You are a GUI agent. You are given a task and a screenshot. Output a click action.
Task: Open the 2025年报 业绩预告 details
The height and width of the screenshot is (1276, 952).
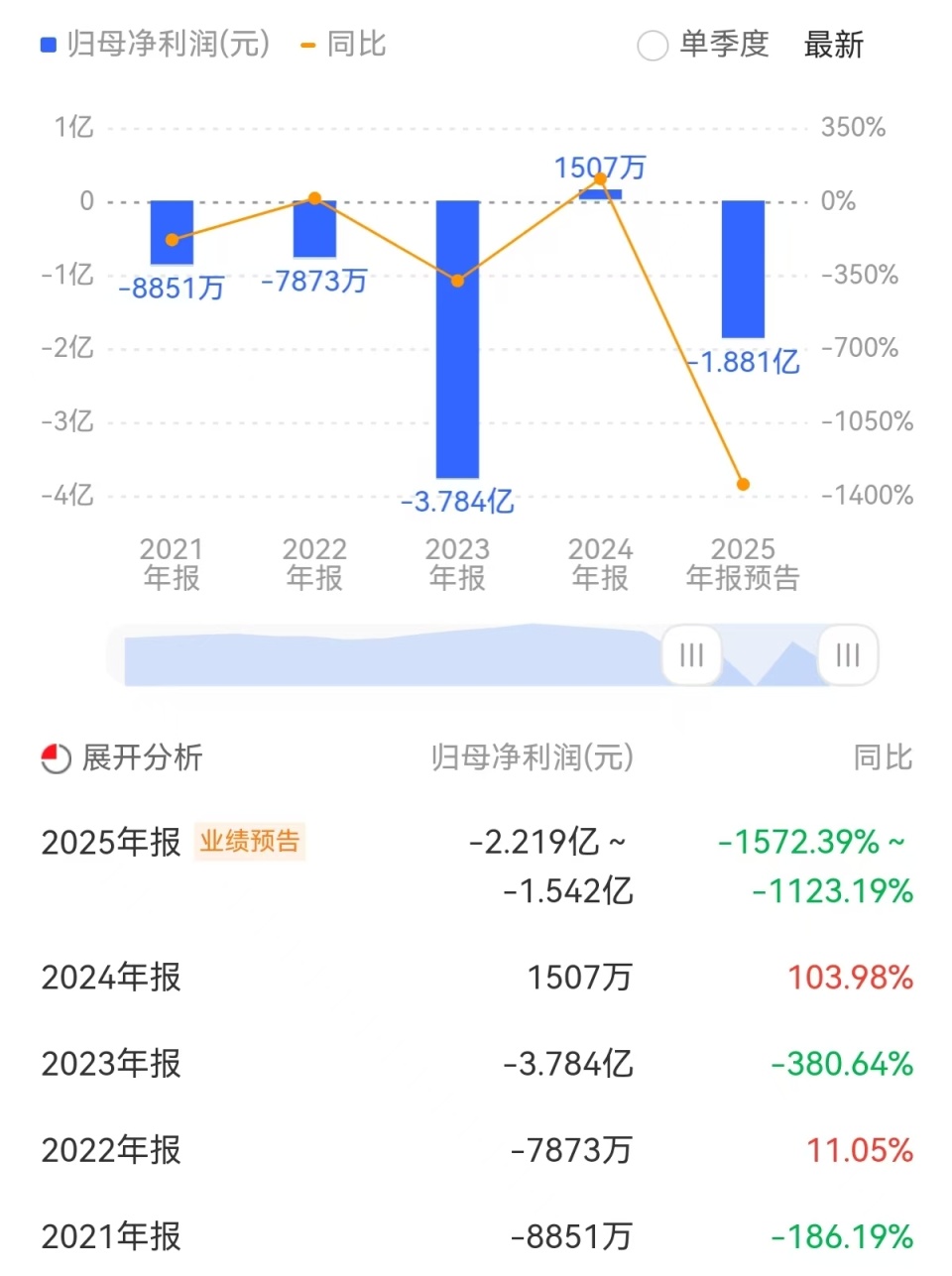point(111,842)
